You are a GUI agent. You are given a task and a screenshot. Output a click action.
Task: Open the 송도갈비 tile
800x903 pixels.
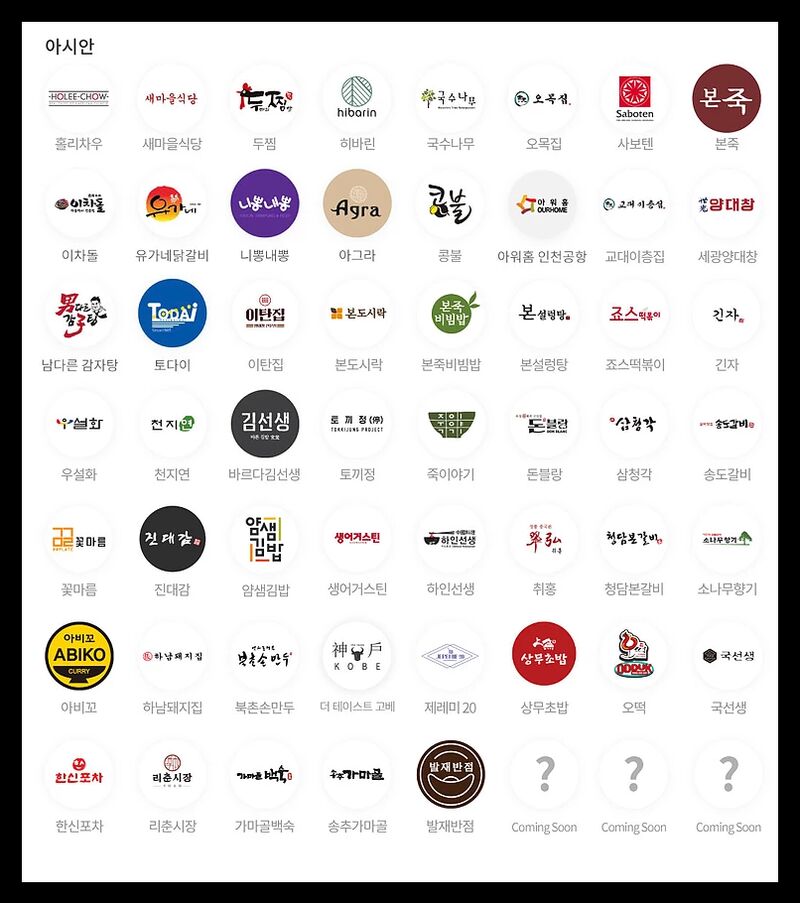pyautogui.click(x=726, y=423)
